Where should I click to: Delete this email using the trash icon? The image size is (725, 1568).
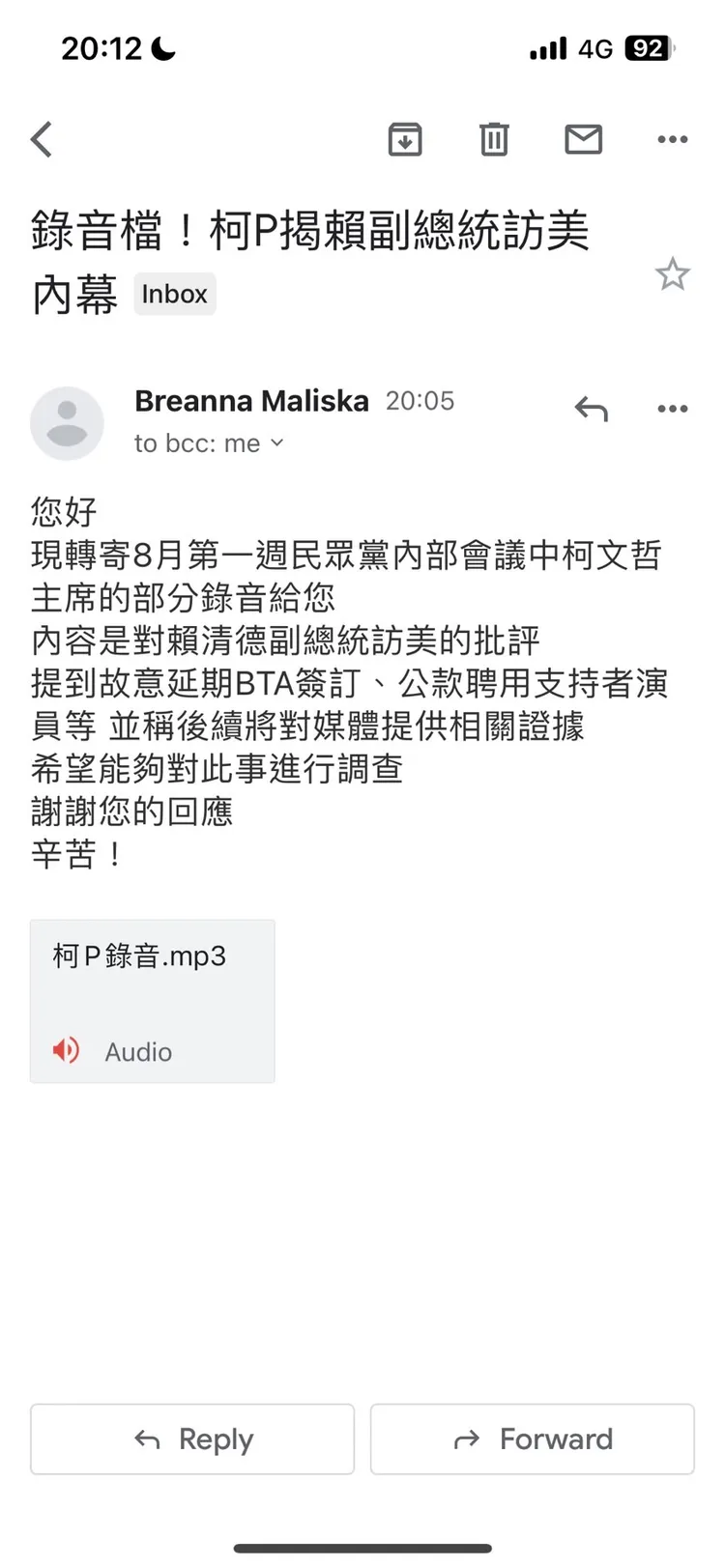coord(493,139)
